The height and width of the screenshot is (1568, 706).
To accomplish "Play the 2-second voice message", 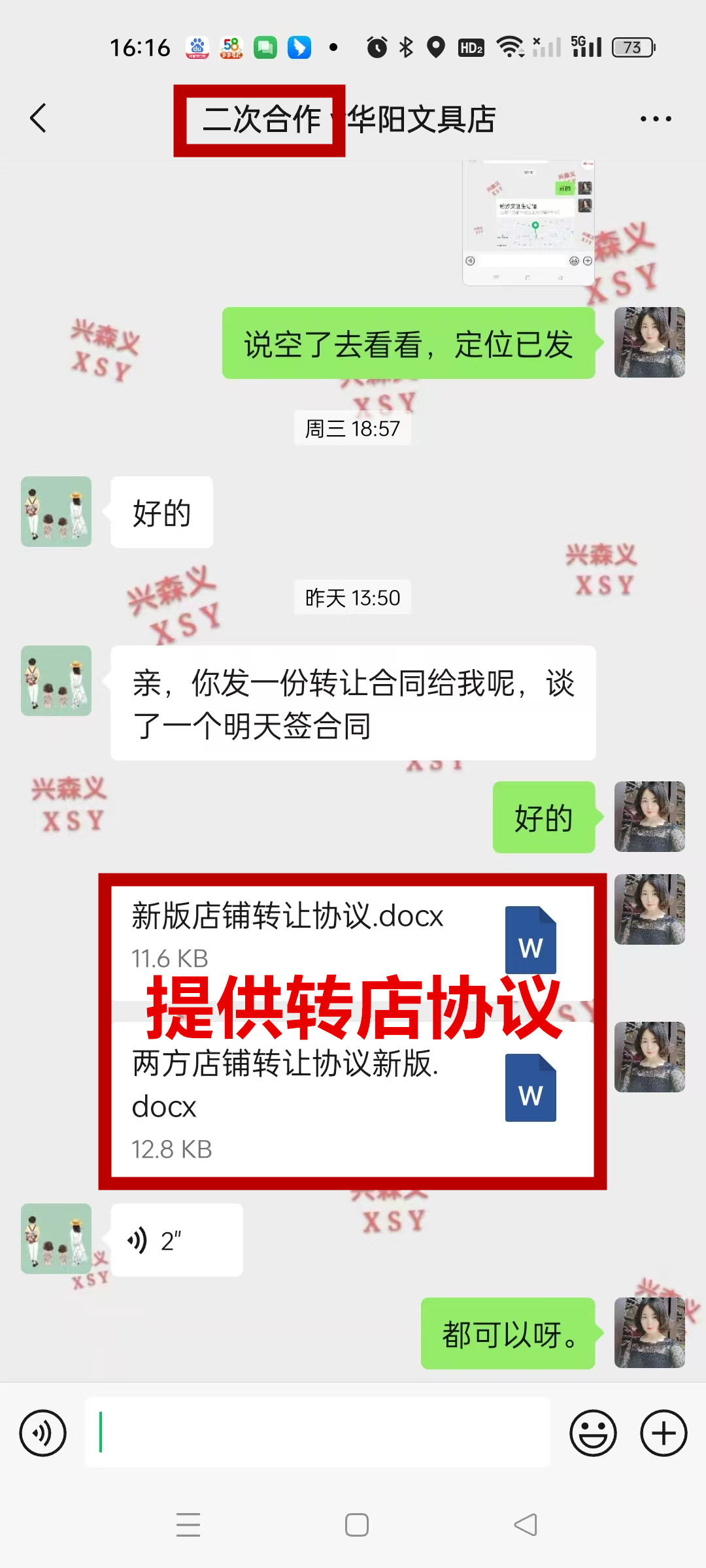I will pyautogui.click(x=176, y=1240).
